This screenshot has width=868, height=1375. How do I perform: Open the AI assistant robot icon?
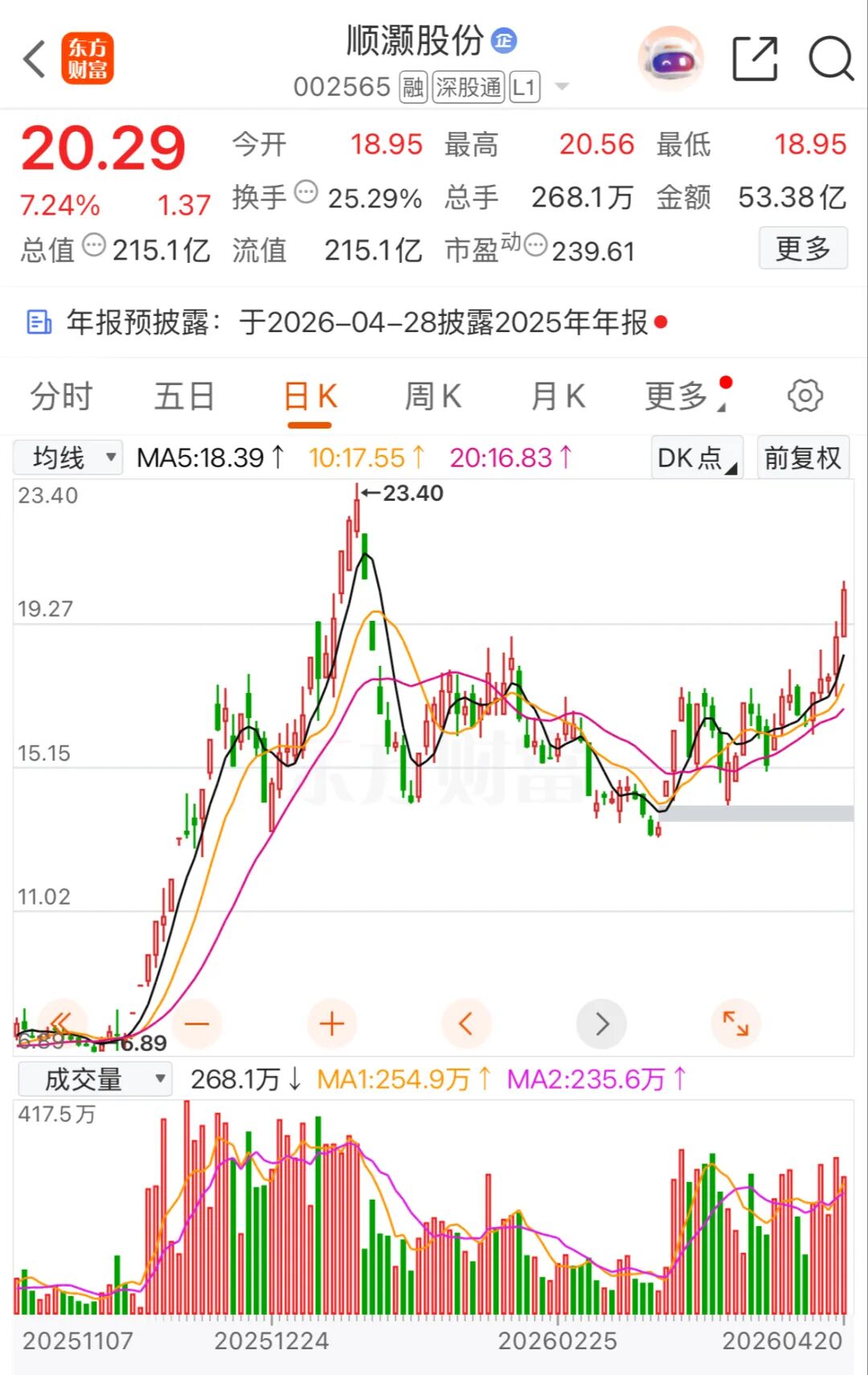(x=671, y=59)
